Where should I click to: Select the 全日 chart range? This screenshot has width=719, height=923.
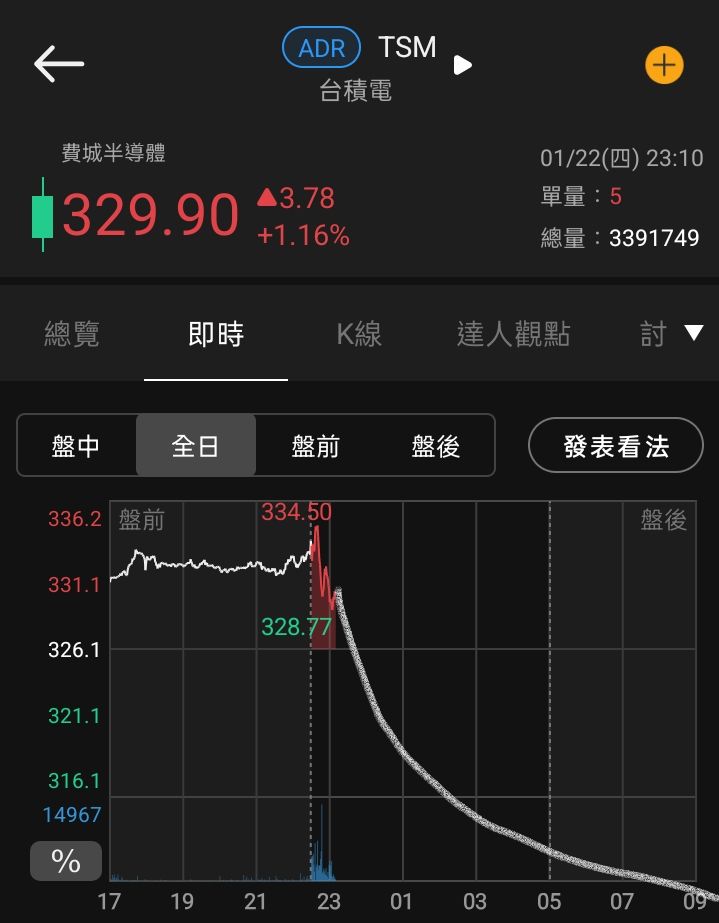196,446
